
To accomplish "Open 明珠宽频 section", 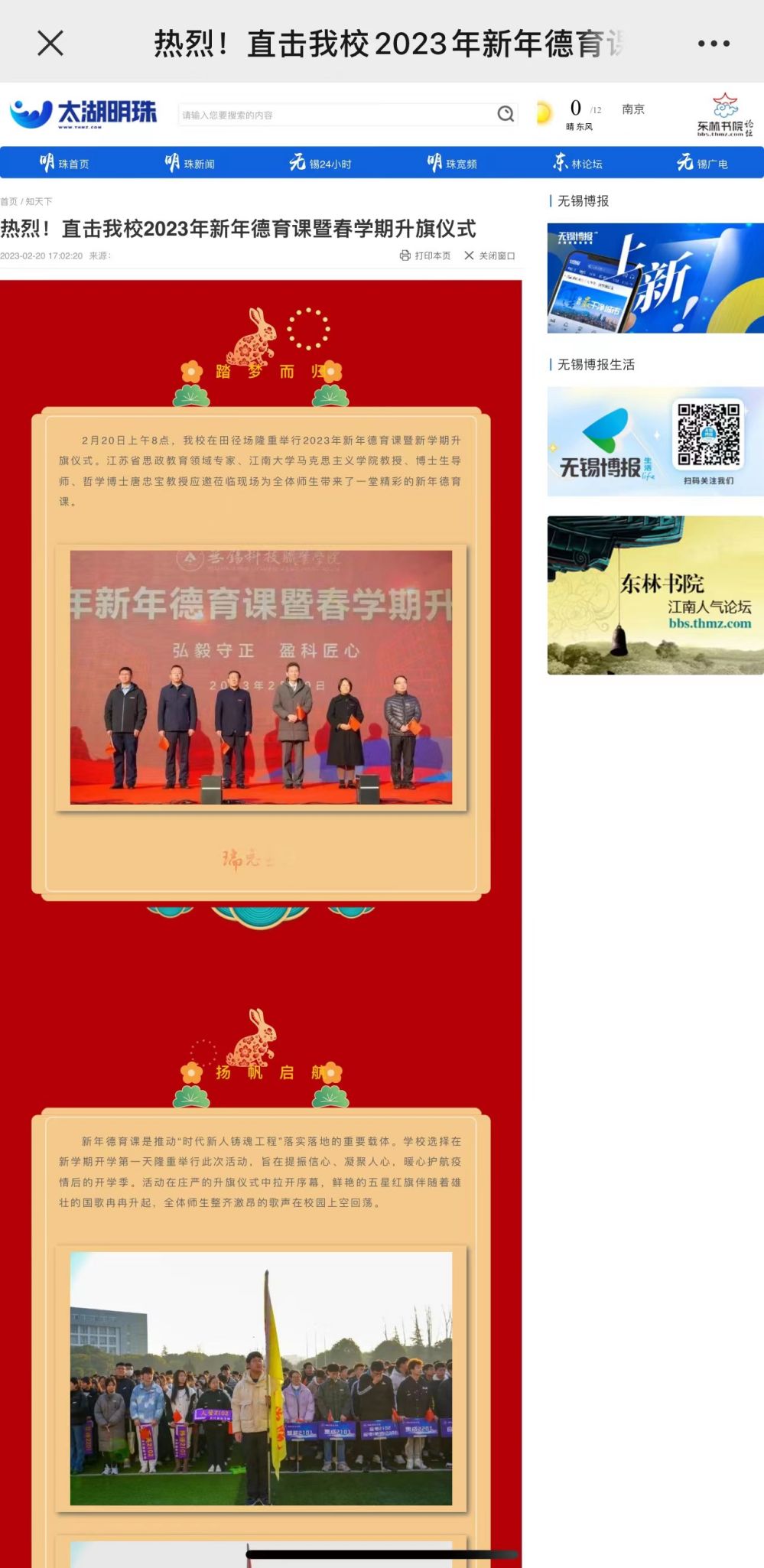I will tap(452, 163).
